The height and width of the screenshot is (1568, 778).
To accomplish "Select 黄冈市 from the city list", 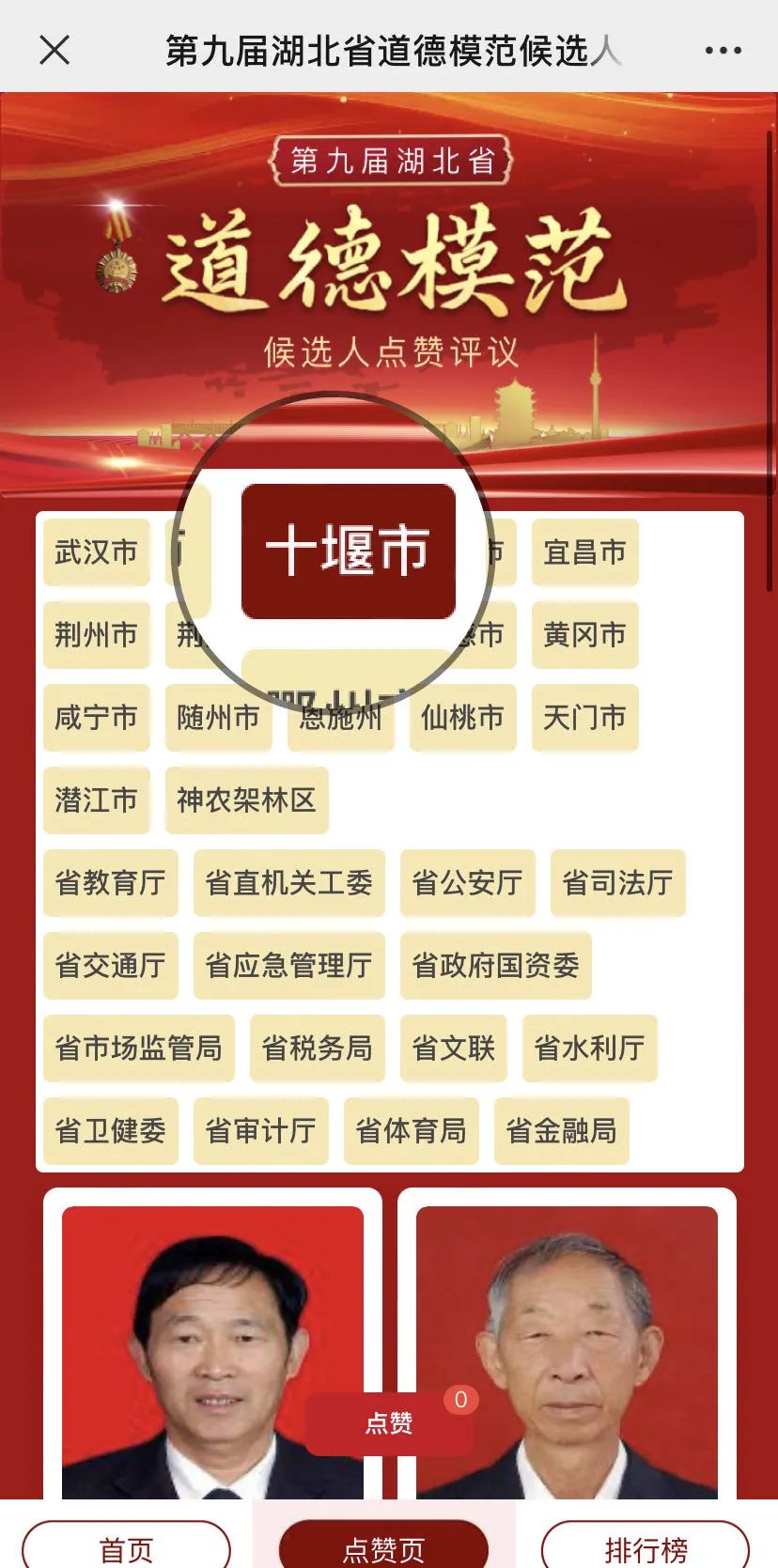I will click(x=584, y=635).
